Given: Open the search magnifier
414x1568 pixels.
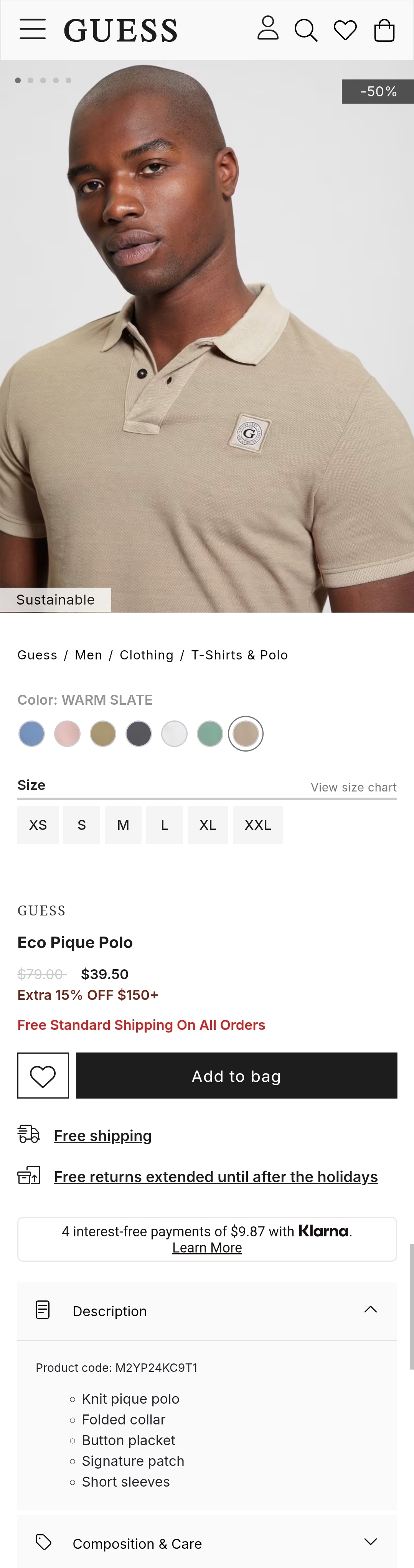Looking at the screenshot, I should click(306, 30).
